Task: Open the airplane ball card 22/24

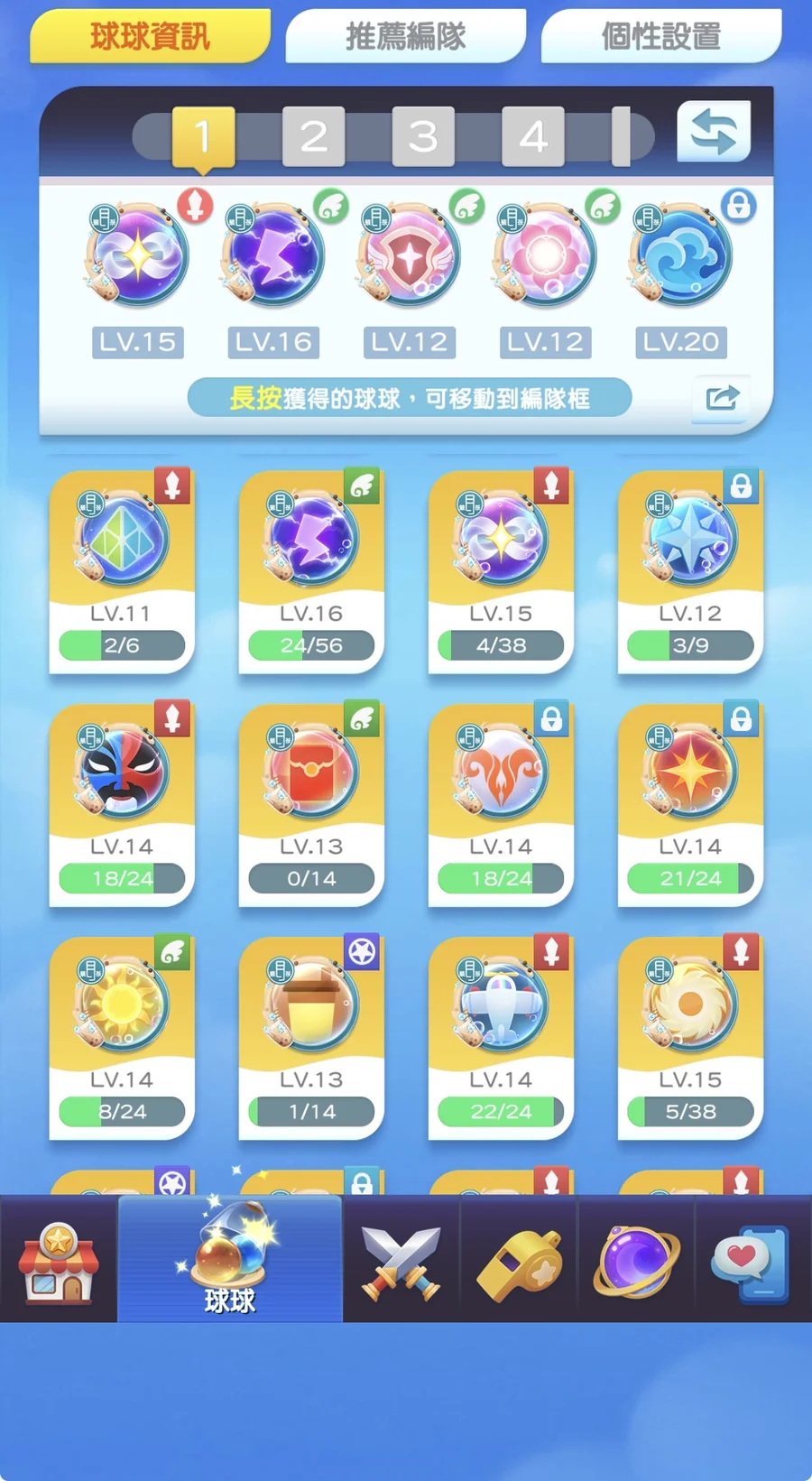Action: (501, 1036)
